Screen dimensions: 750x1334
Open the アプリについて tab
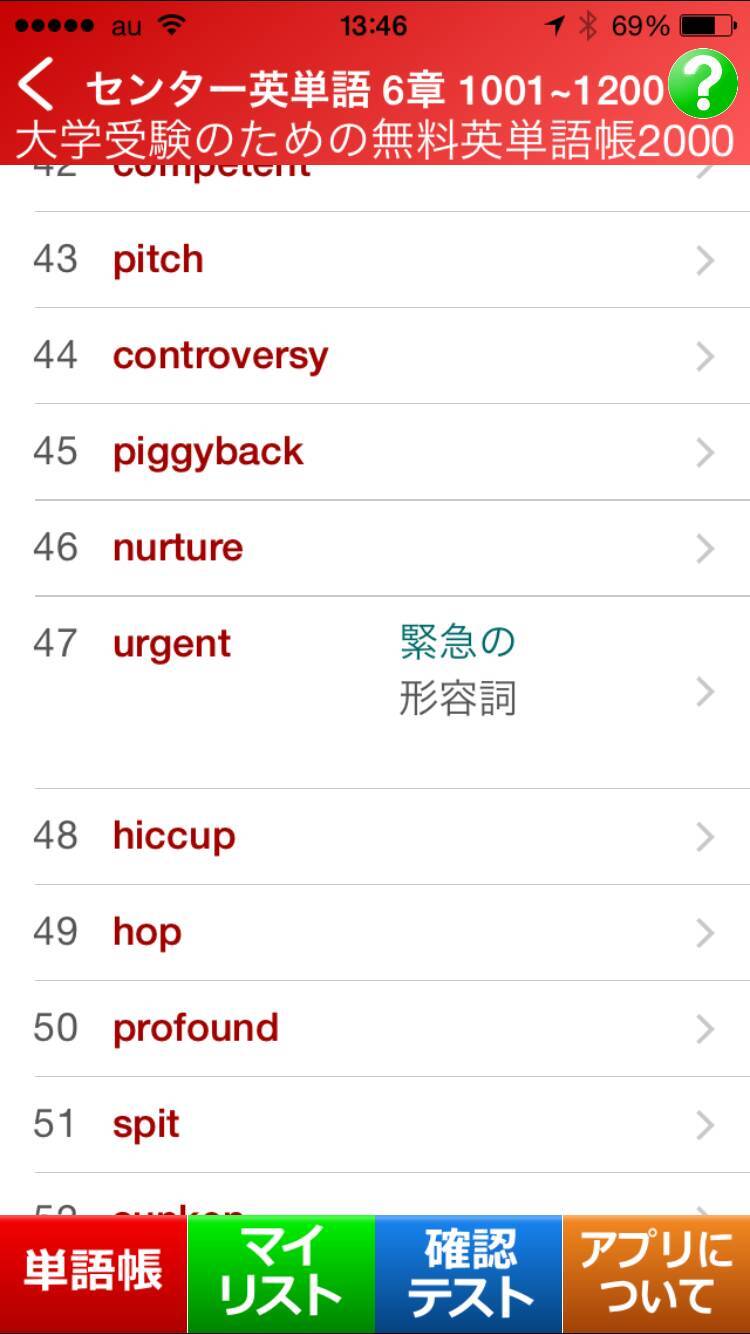(657, 1274)
